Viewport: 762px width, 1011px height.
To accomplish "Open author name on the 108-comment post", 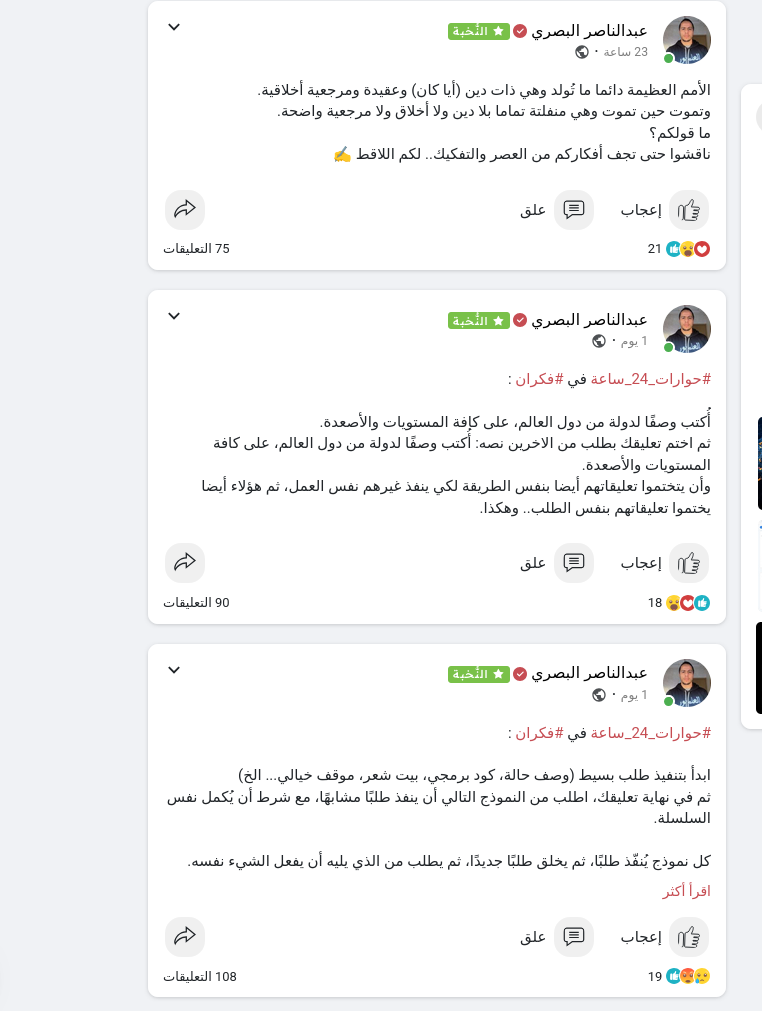I will click(589, 673).
